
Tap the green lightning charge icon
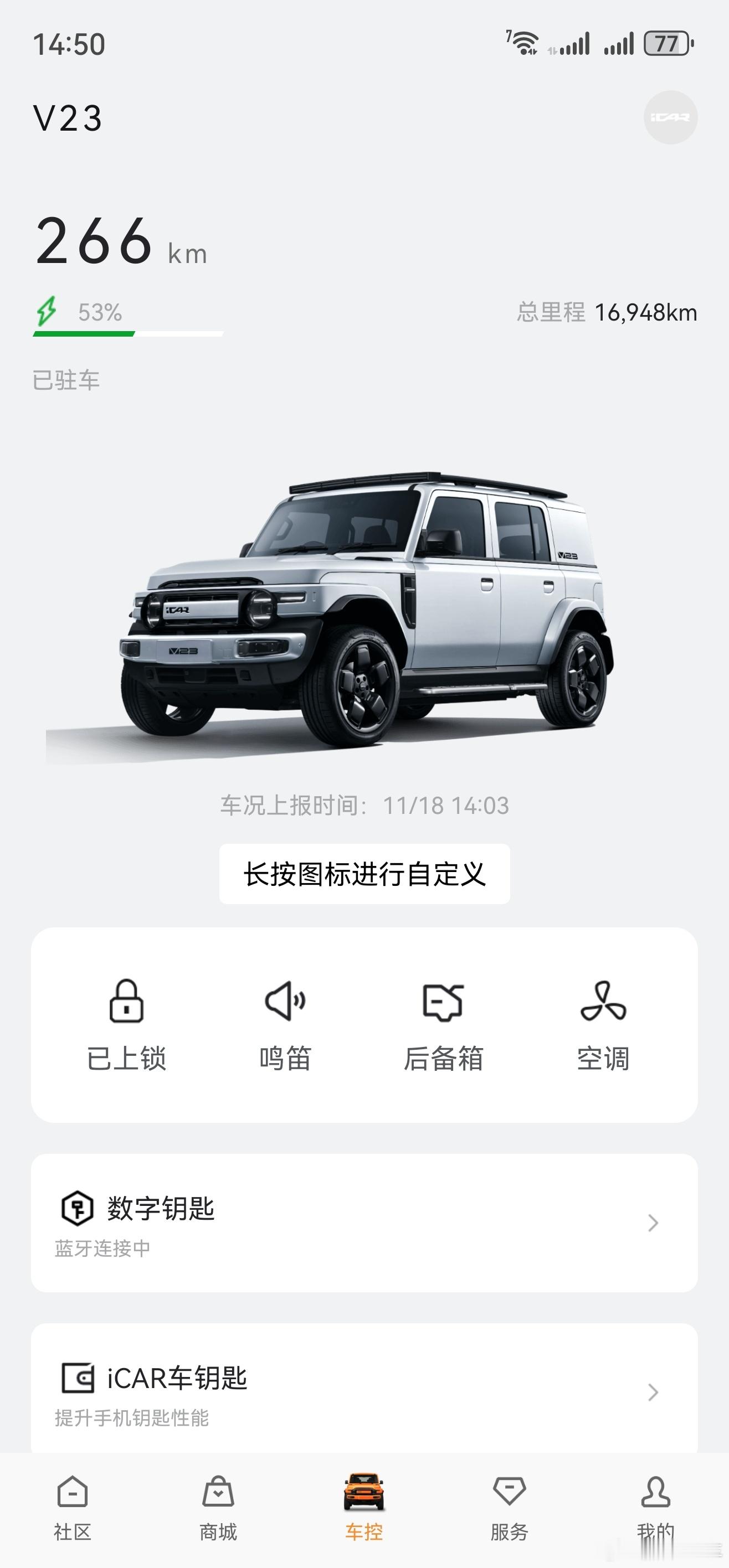(x=48, y=312)
